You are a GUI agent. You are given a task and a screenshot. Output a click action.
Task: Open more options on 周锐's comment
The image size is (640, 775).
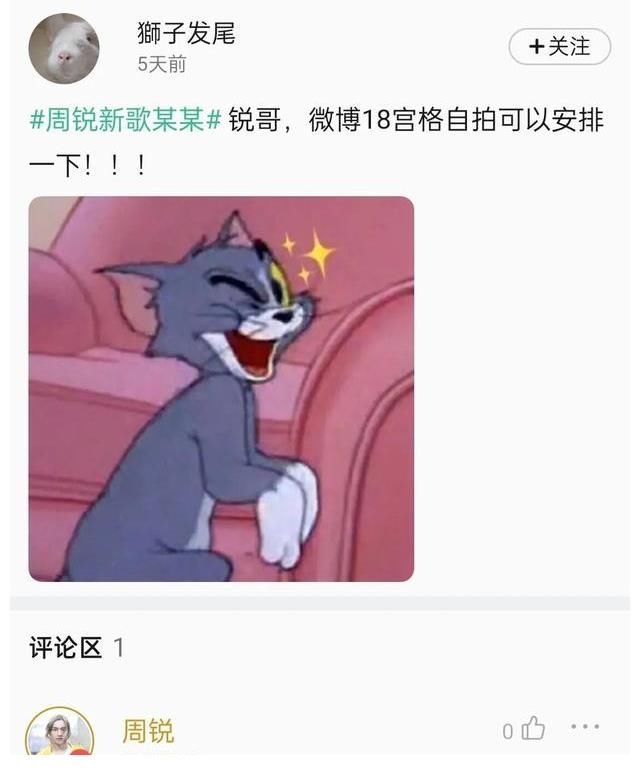585,727
